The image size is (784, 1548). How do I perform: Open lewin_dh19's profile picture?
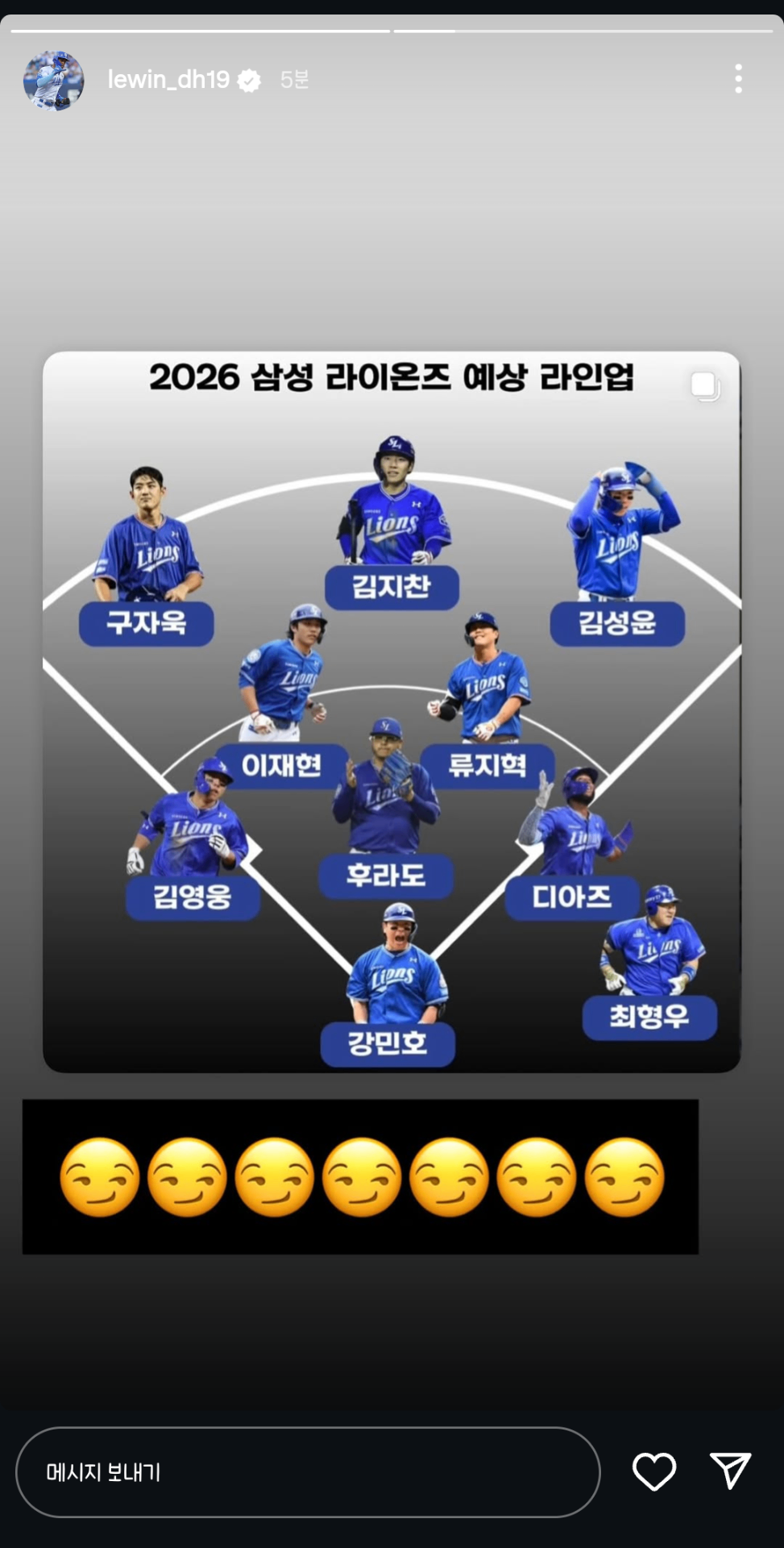[54, 80]
